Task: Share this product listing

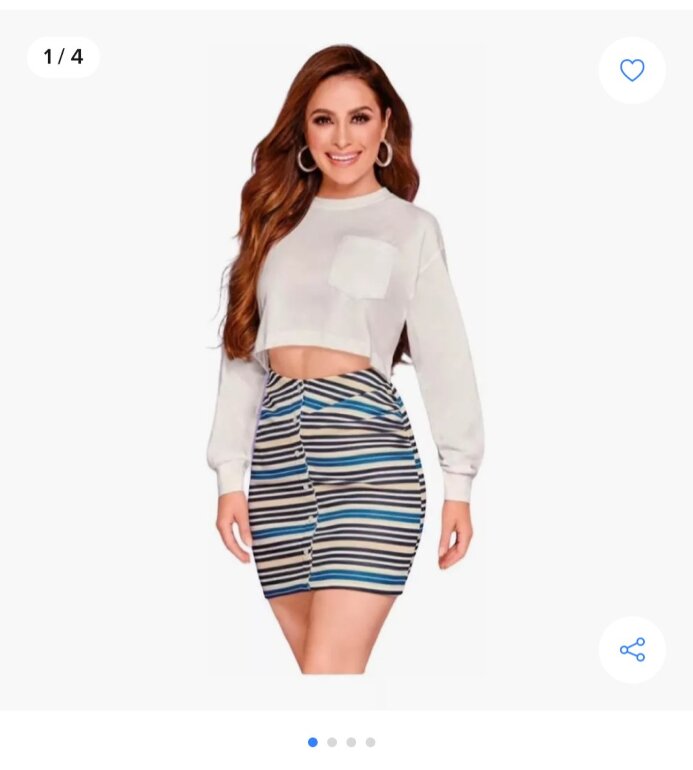Action: point(632,649)
